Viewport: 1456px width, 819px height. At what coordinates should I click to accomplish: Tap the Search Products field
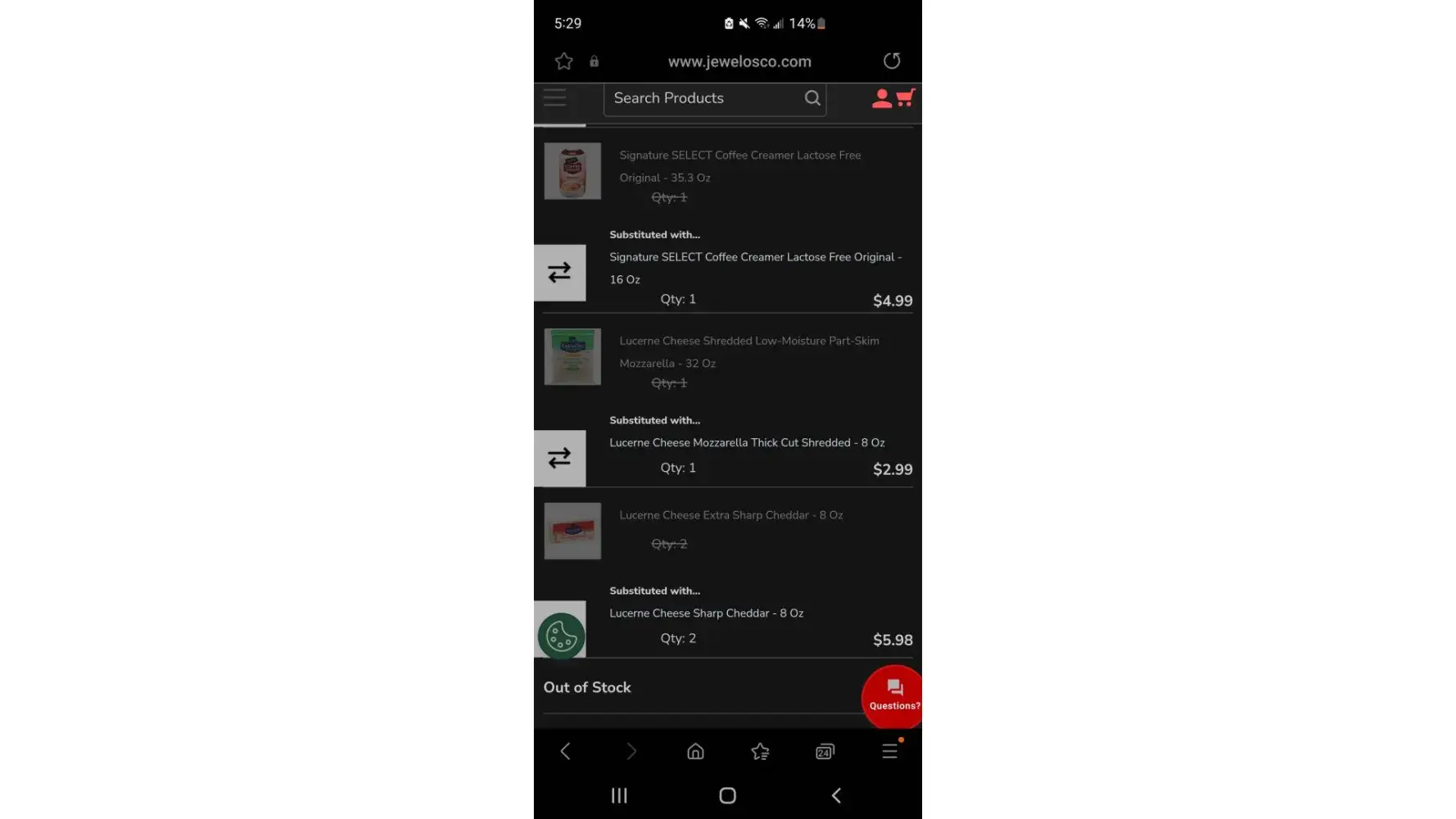click(704, 98)
